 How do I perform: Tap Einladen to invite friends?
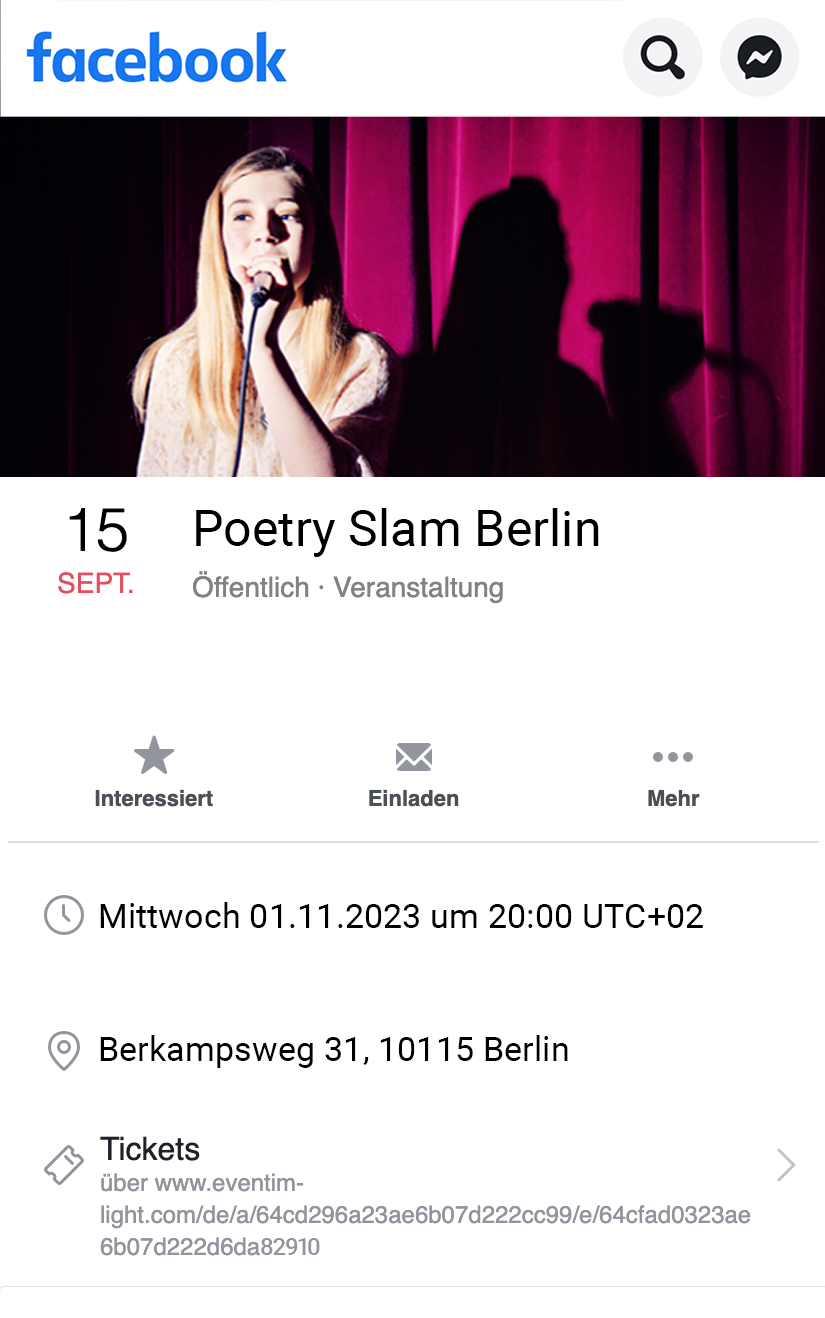click(413, 773)
